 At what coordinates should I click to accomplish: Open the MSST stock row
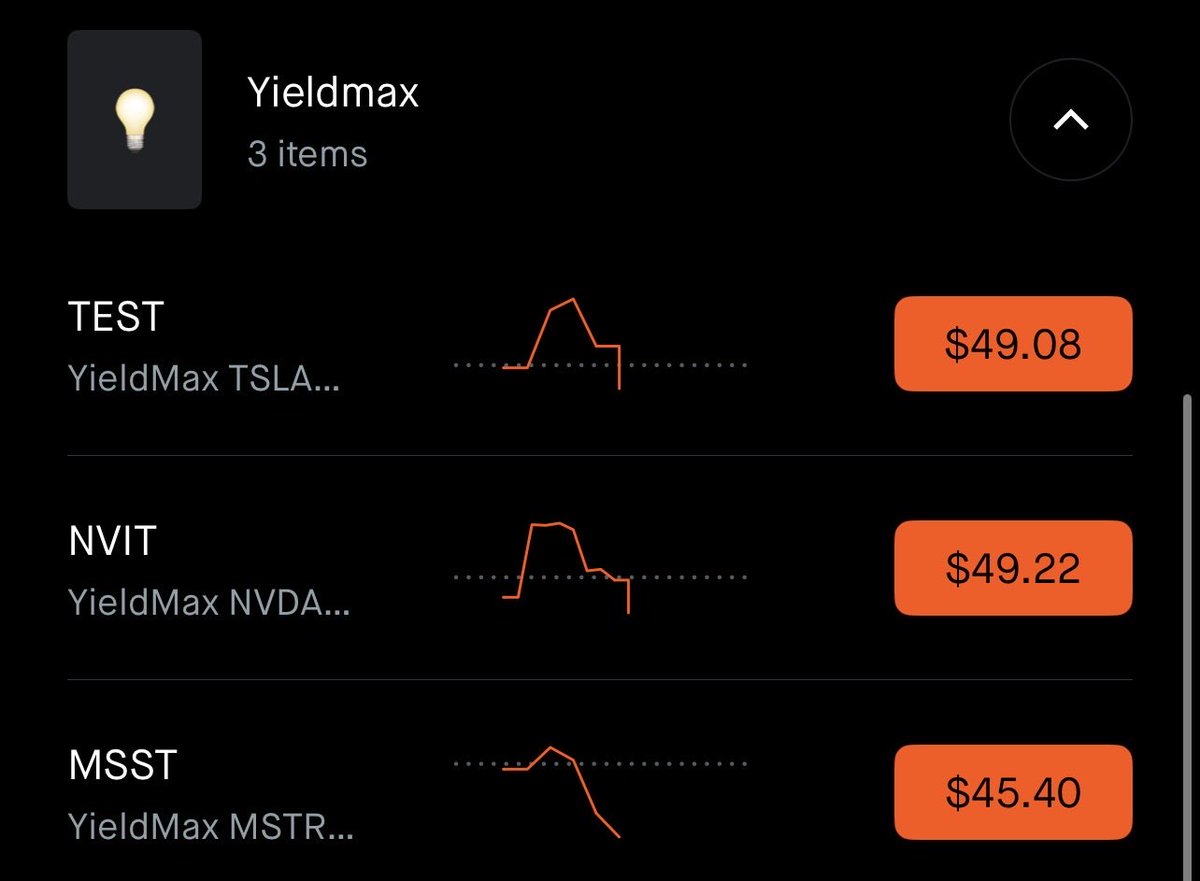[x=212, y=794]
